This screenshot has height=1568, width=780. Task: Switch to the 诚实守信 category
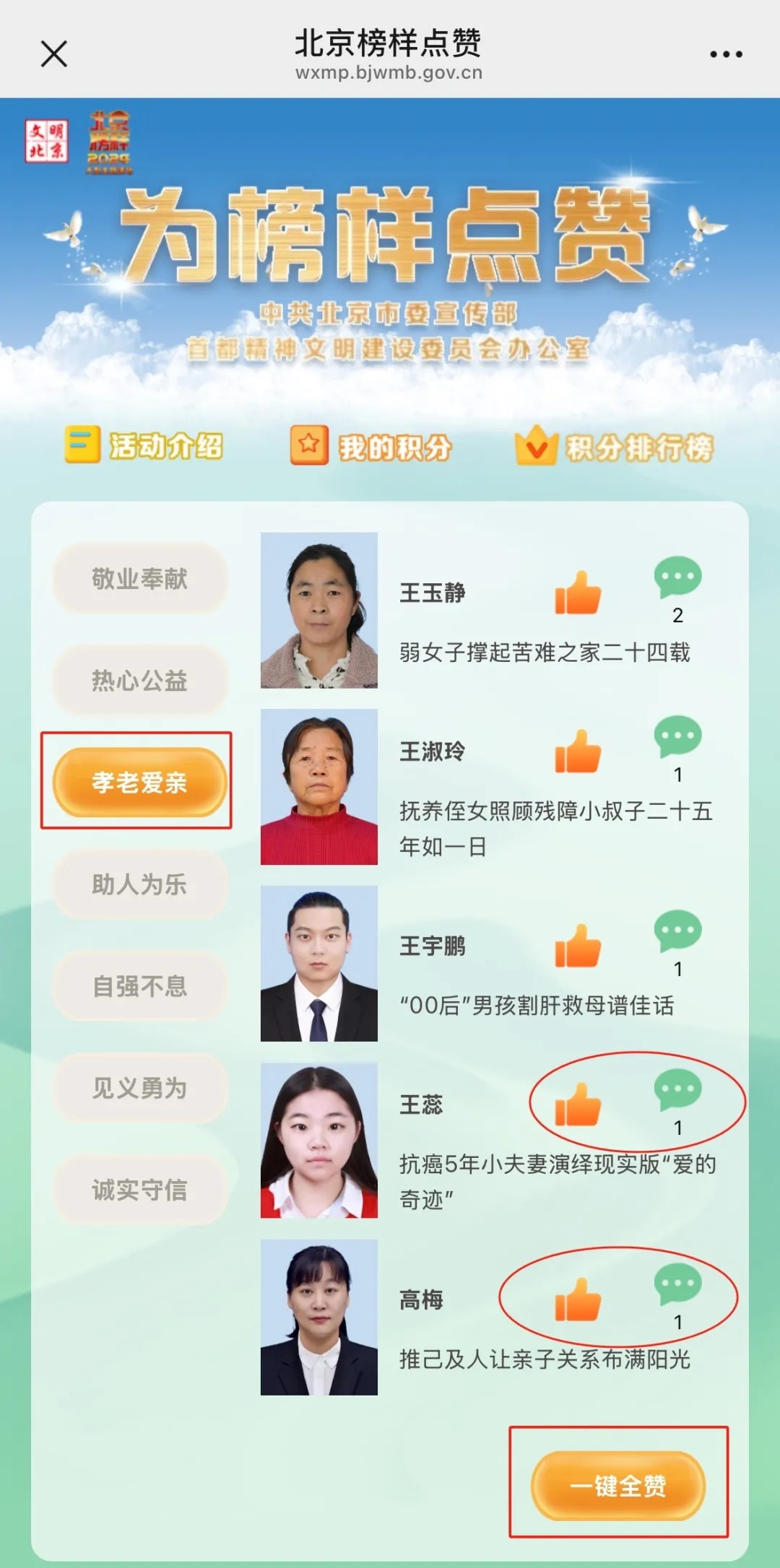pos(140,1189)
